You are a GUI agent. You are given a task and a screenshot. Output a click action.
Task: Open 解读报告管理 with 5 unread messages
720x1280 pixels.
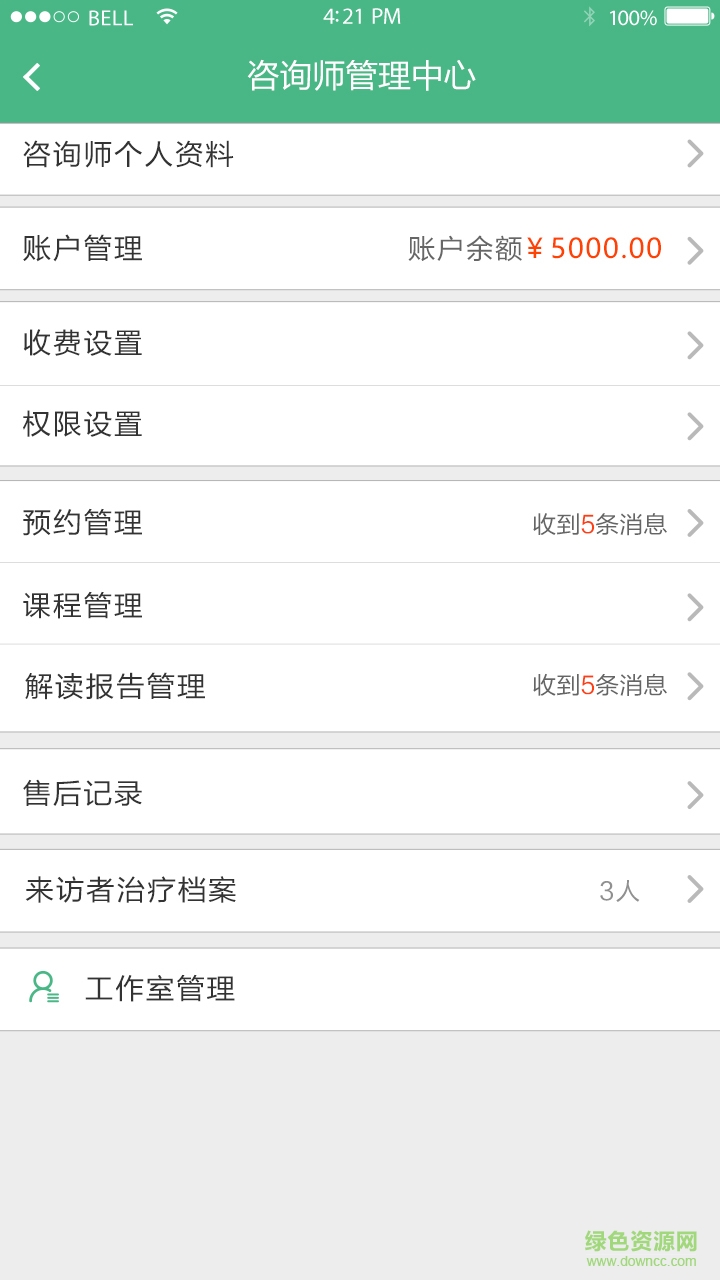click(360, 687)
